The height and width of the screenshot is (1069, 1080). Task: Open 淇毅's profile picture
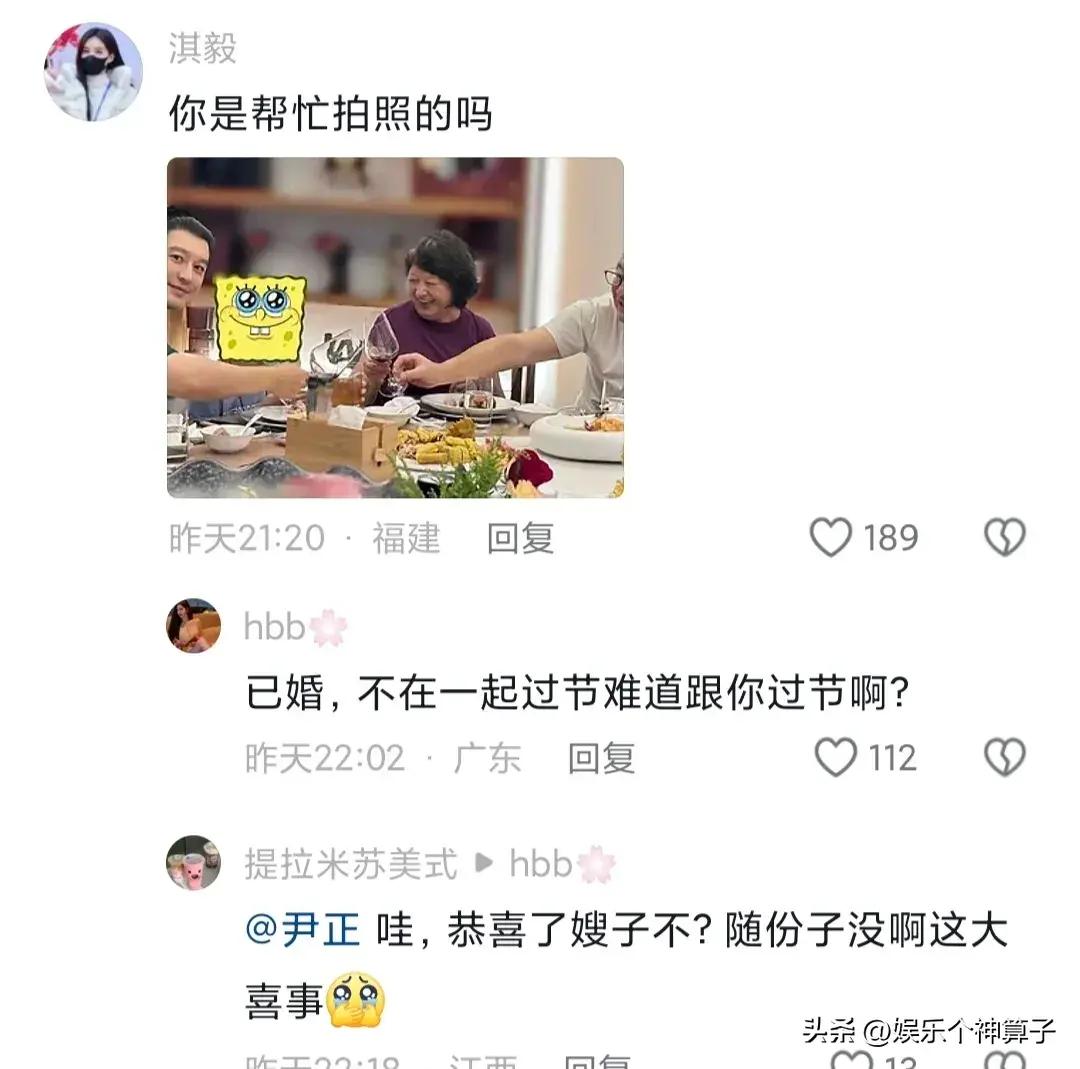[x=93, y=72]
